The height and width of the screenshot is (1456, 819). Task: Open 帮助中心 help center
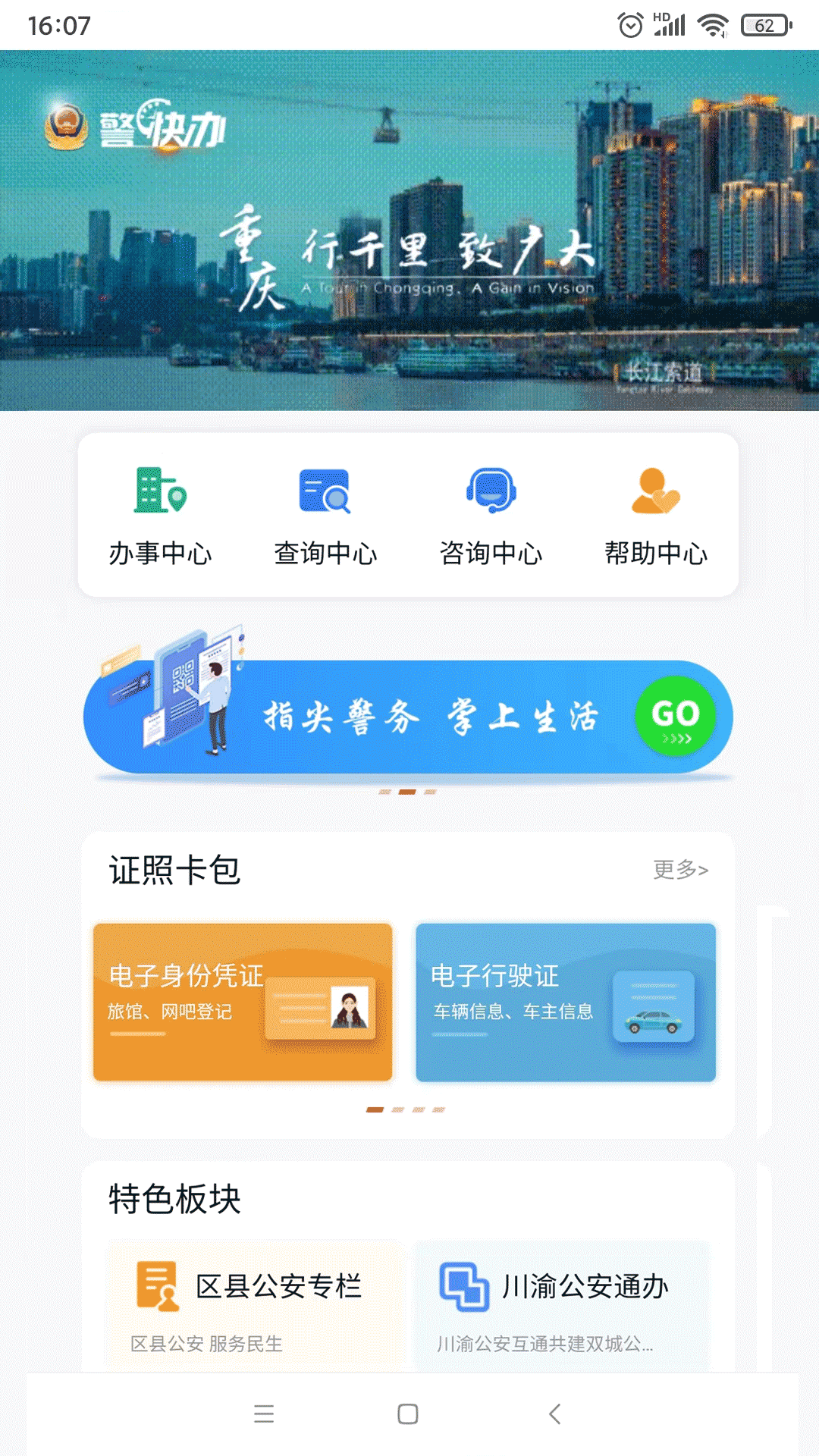coord(656,516)
